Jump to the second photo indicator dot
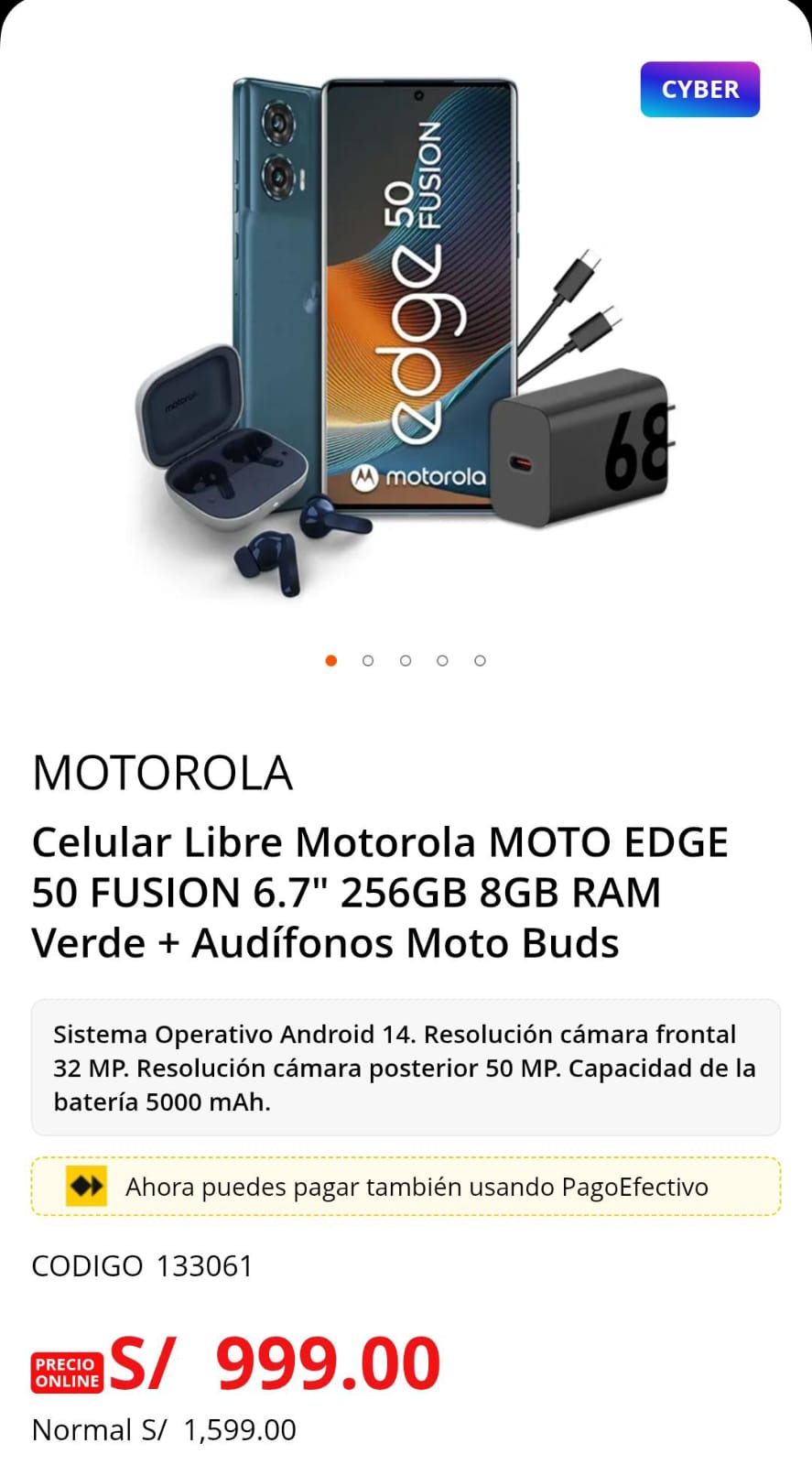This screenshot has height=1465, width=812. pyautogui.click(x=368, y=661)
